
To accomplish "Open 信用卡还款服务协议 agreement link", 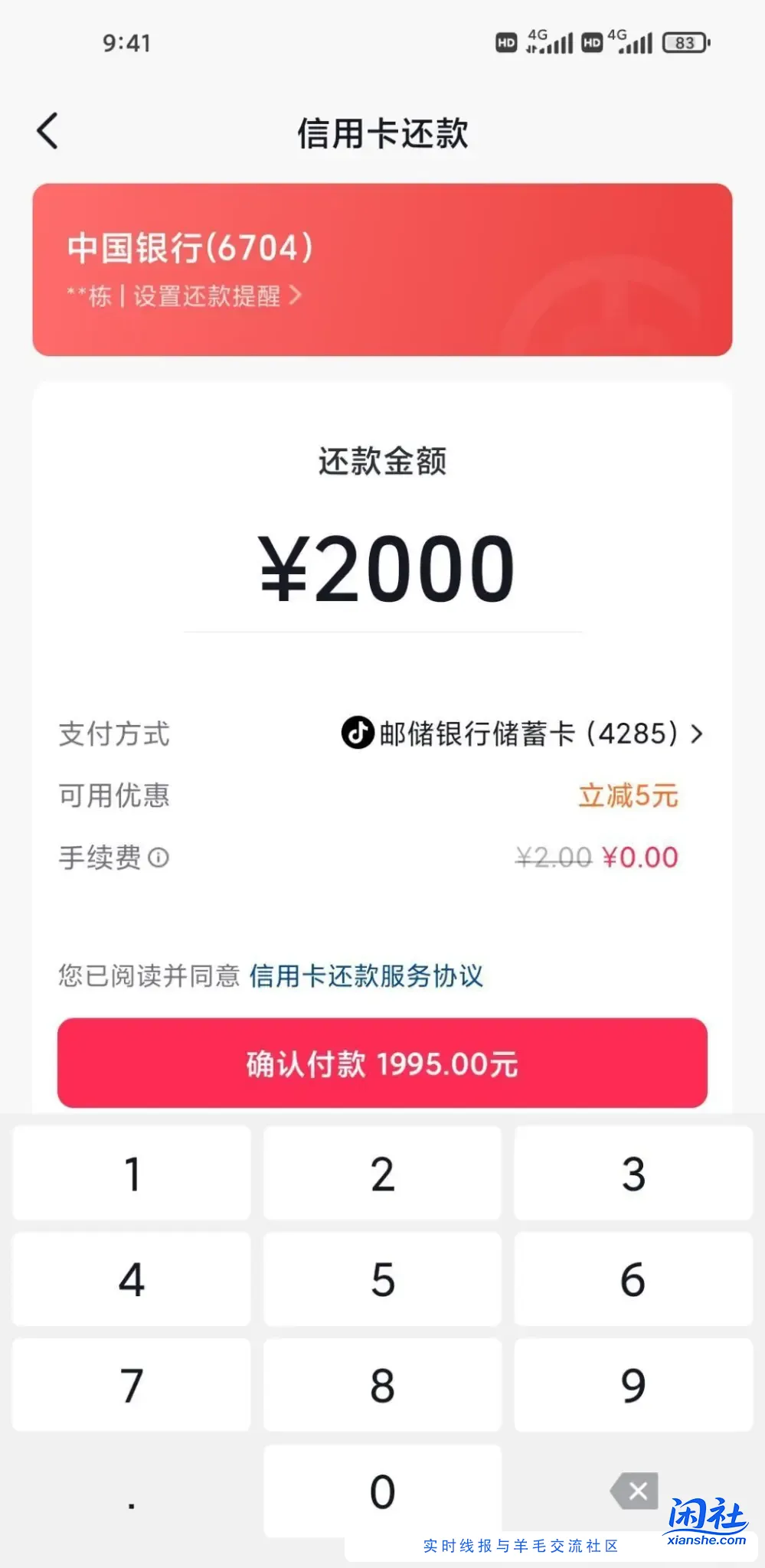I will pyautogui.click(x=366, y=976).
